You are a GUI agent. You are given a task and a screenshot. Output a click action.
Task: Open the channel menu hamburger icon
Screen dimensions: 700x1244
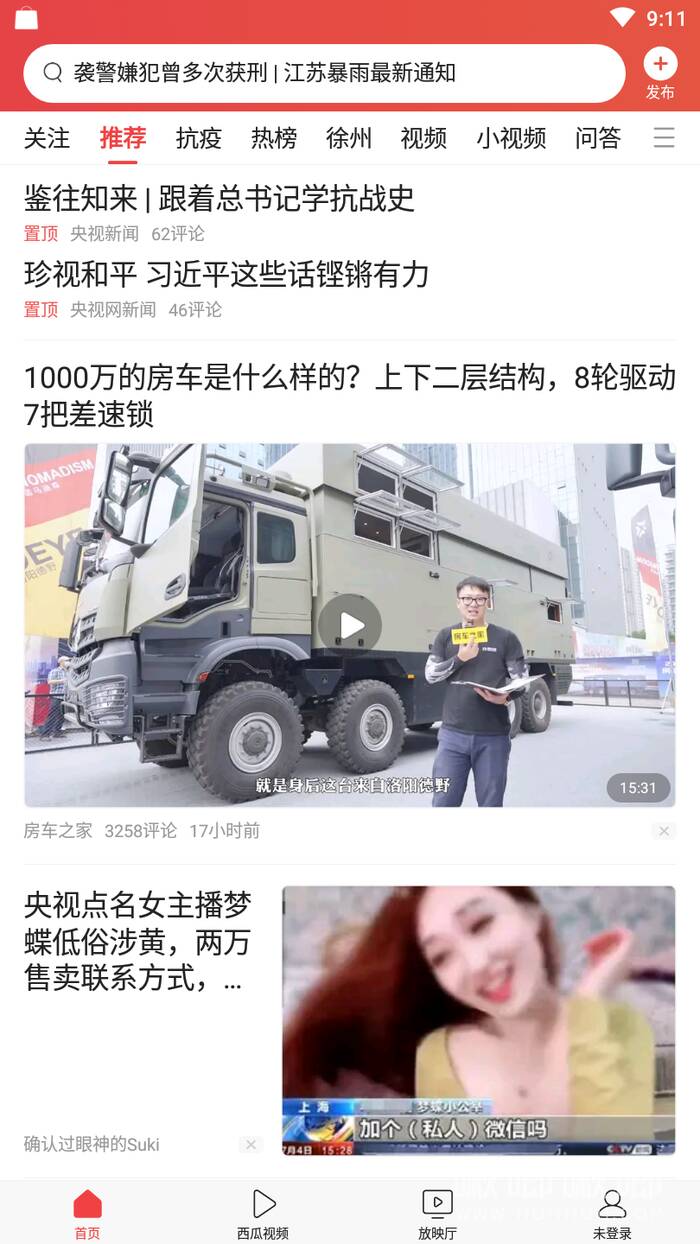pyautogui.click(x=664, y=138)
